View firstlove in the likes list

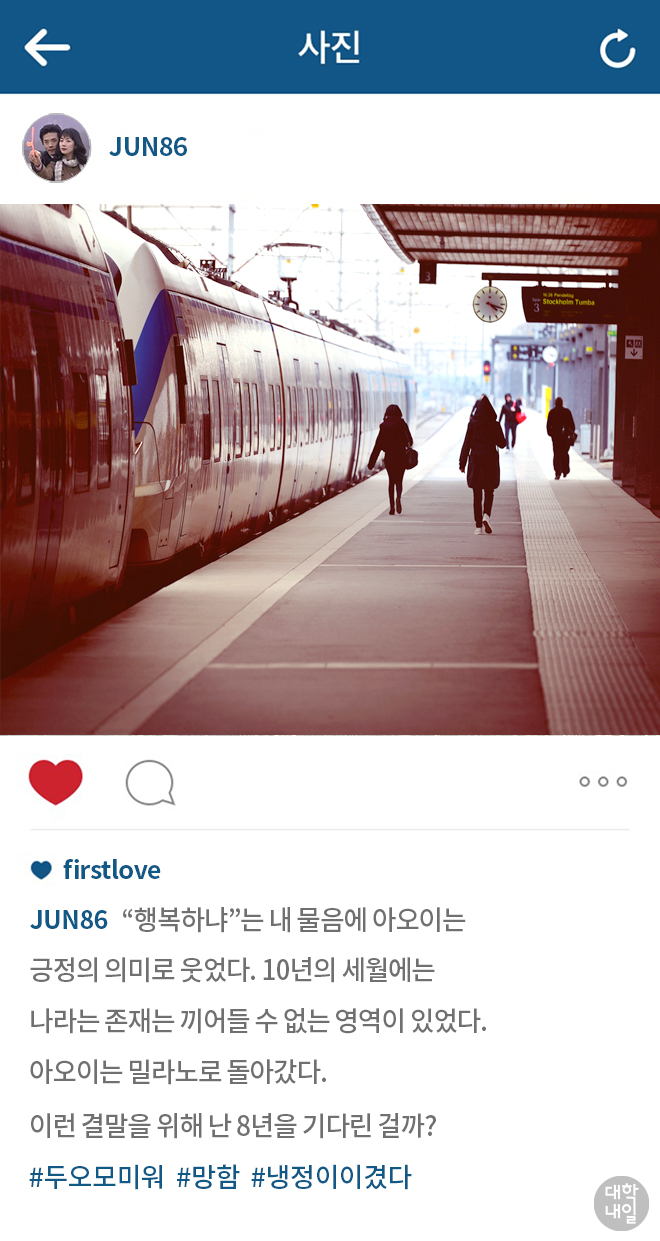(x=111, y=870)
